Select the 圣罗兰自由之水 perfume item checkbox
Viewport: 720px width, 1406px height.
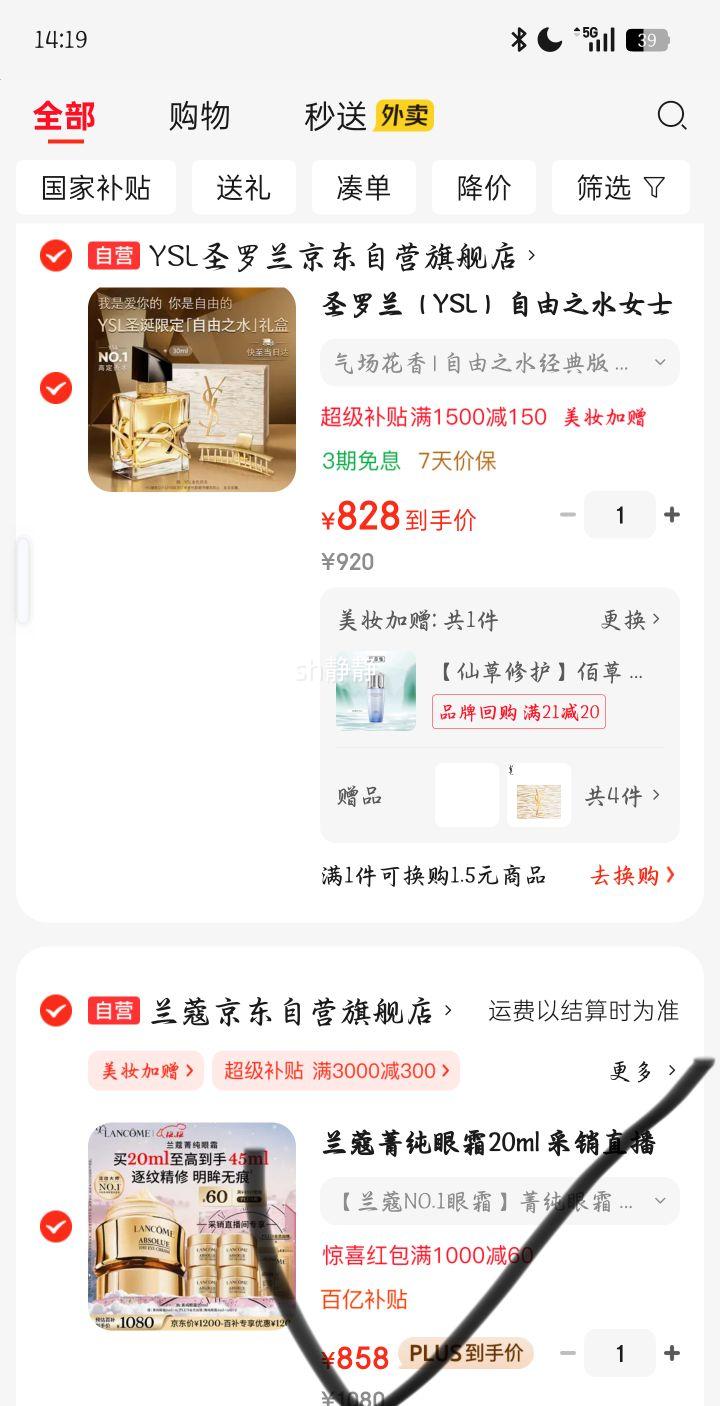(x=55, y=388)
